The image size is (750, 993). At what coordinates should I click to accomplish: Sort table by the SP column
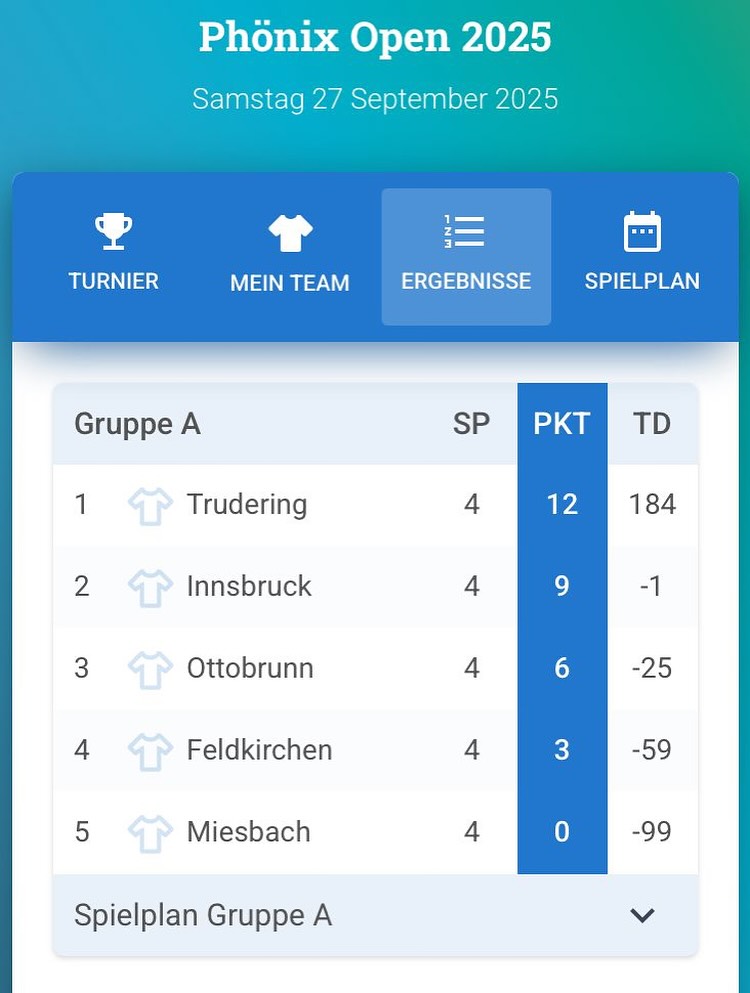[471, 424]
